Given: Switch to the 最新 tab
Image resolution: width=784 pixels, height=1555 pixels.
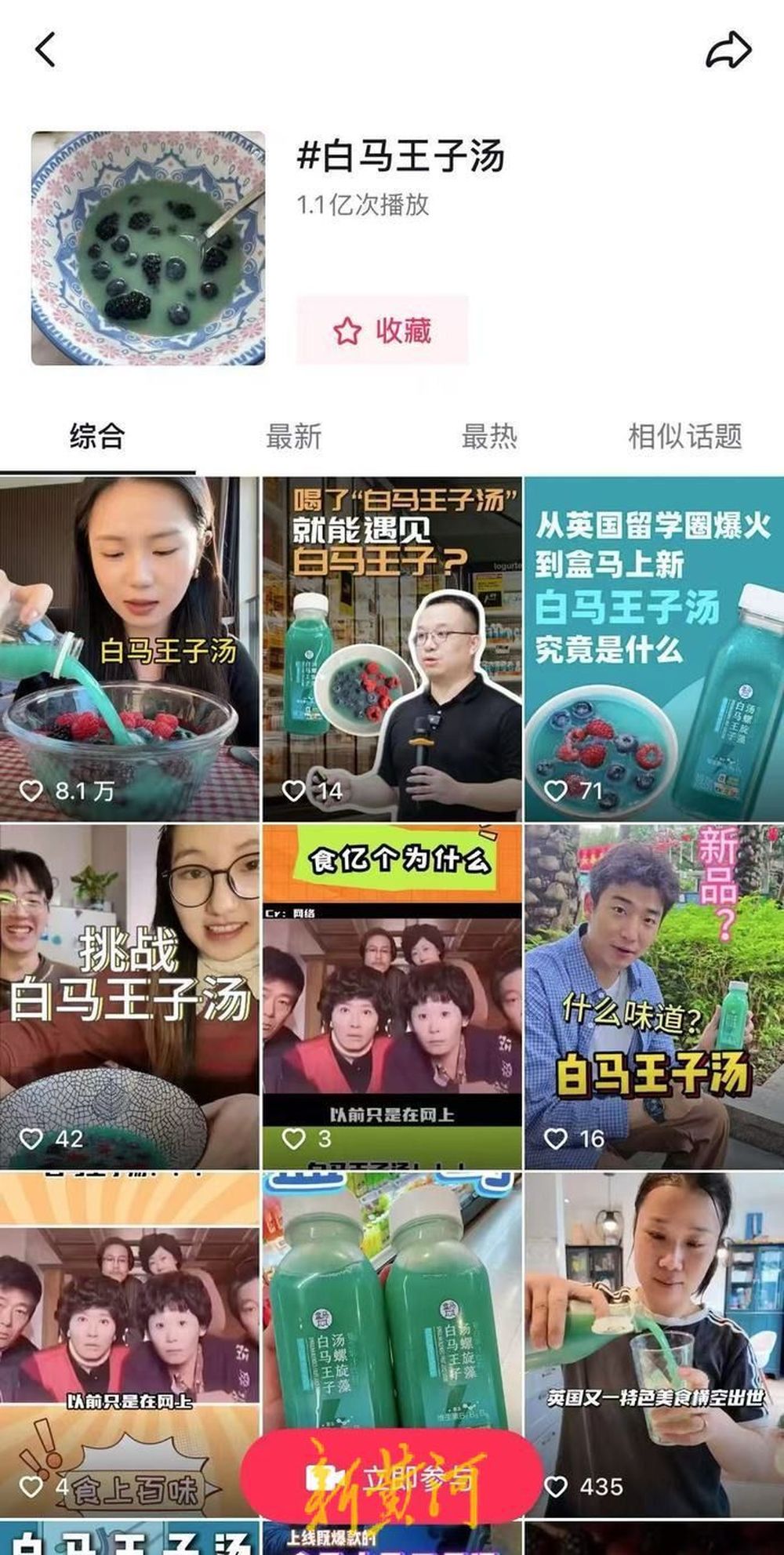Looking at the screenshot, I should coord(293,436).
